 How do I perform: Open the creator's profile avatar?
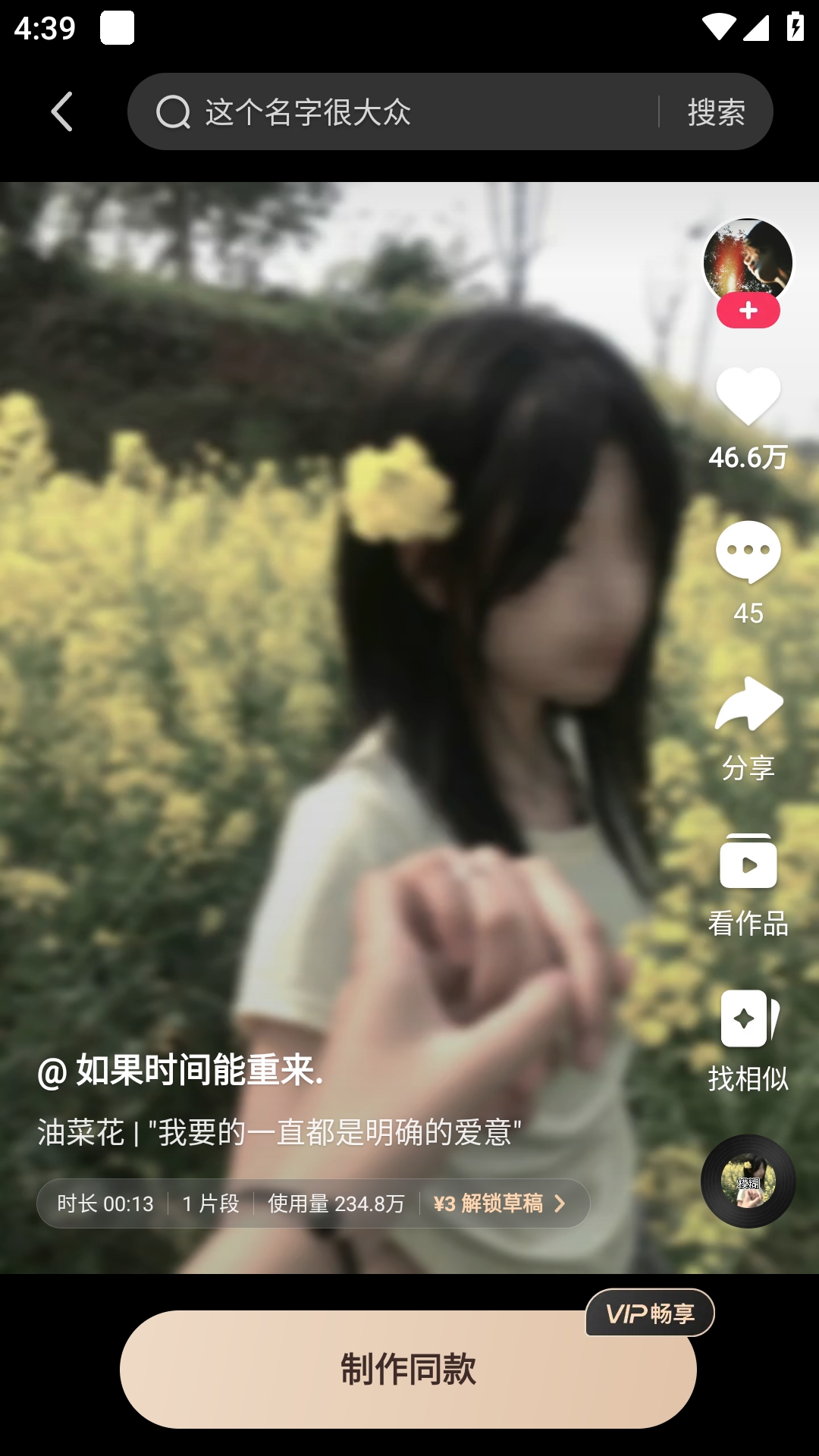click(x=748, y=260)
